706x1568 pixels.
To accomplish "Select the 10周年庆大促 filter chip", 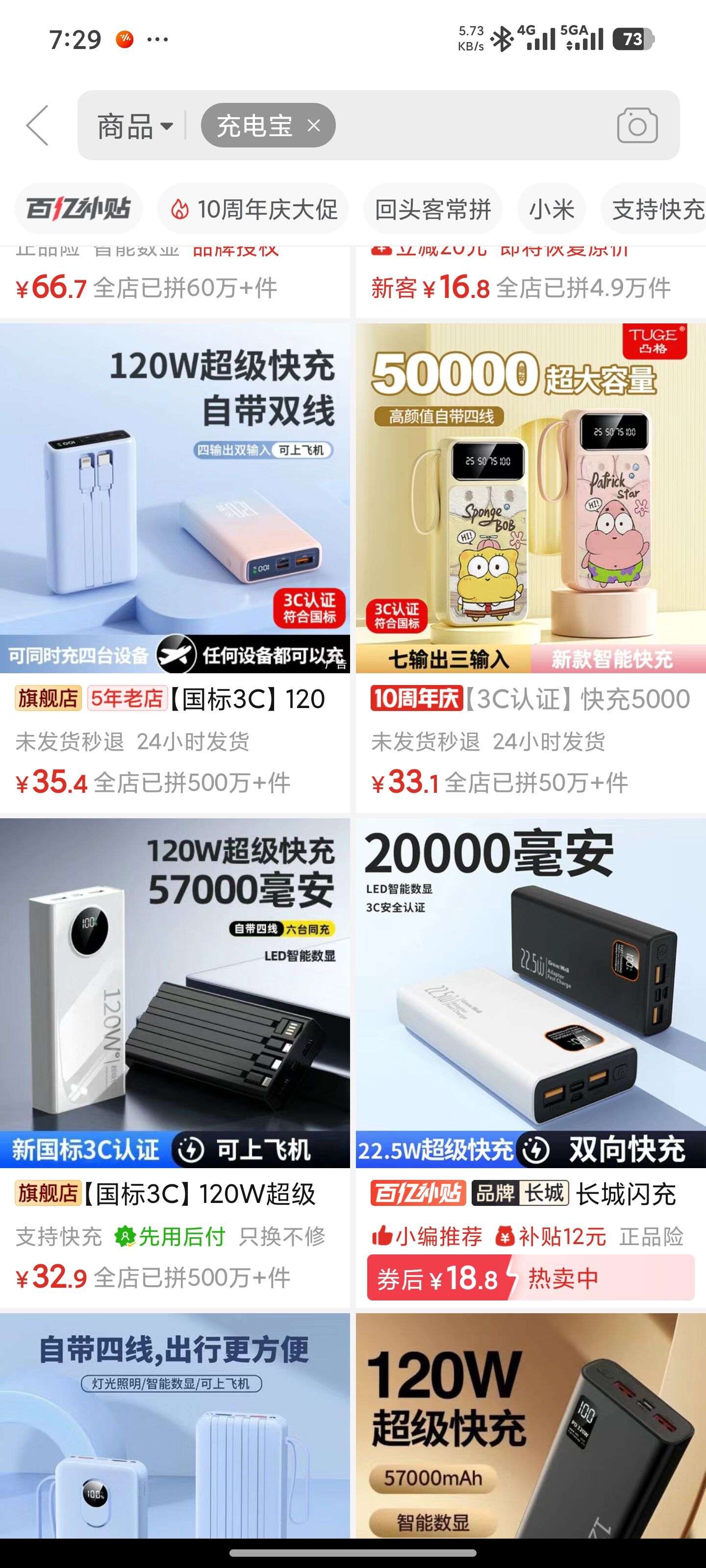I will point(253,209).
